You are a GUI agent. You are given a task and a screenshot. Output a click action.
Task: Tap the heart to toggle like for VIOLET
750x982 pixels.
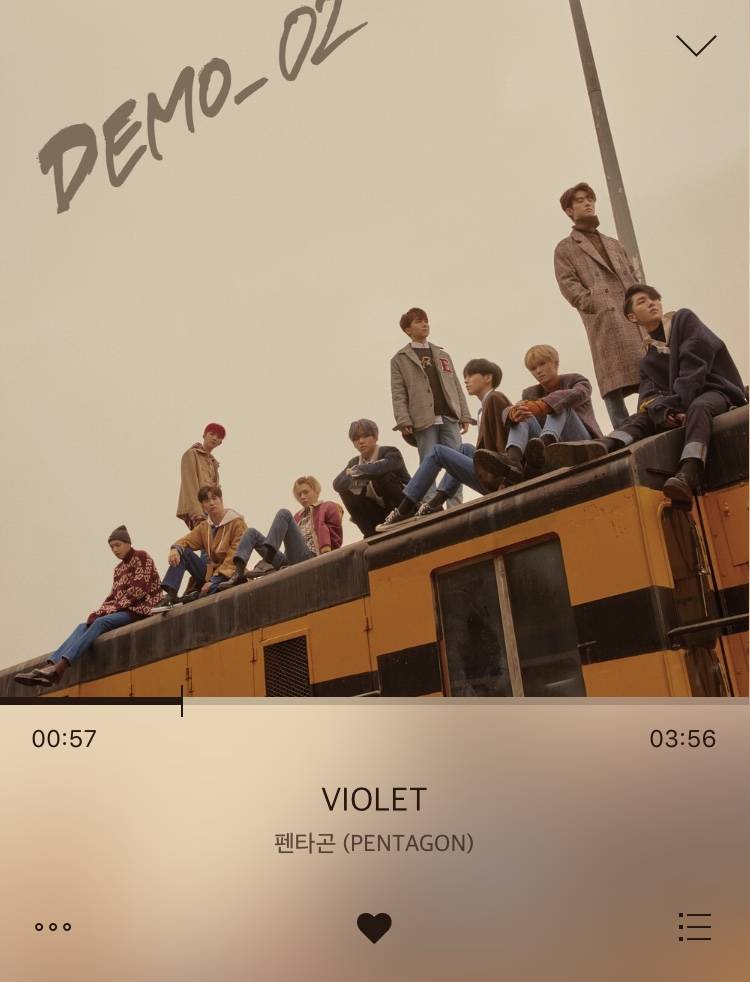(374, 928)
